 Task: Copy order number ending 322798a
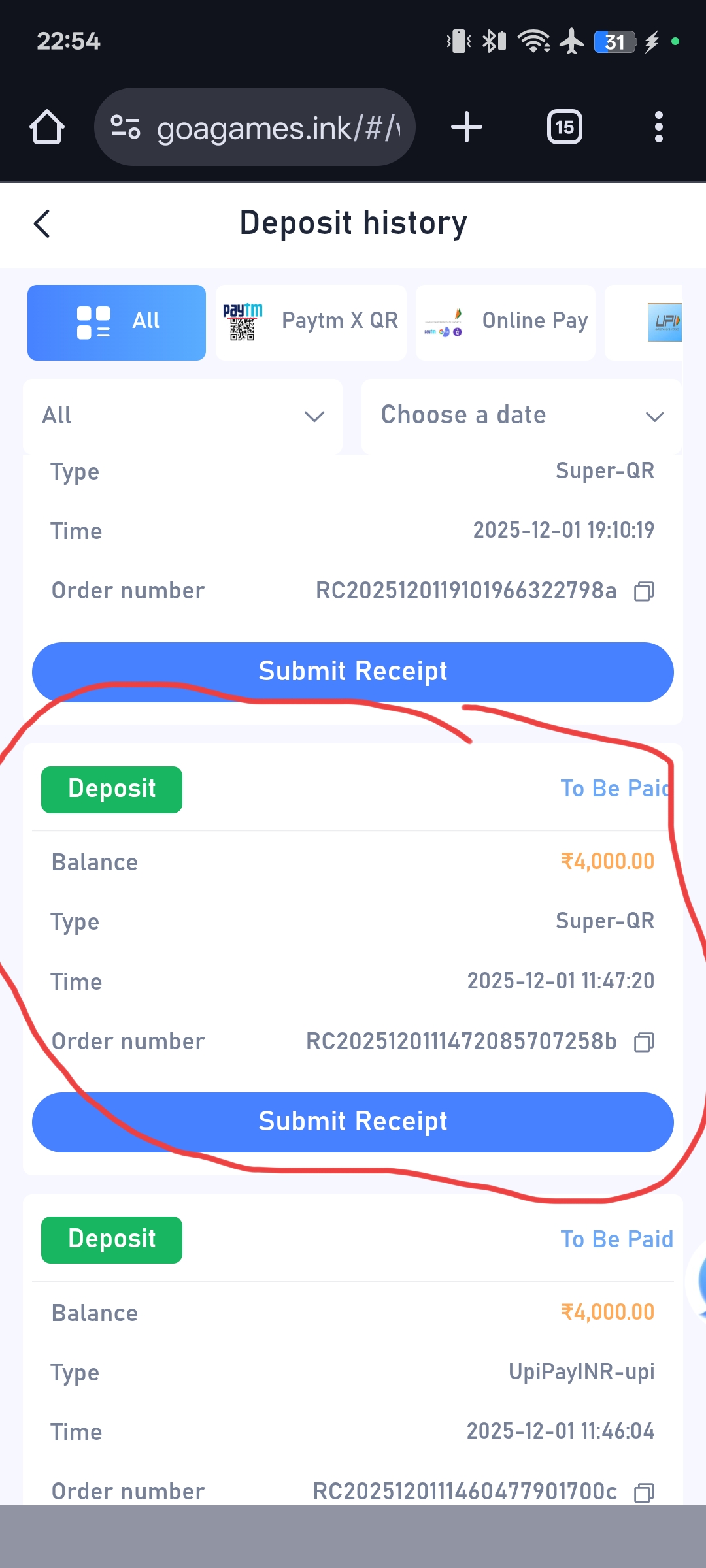644,591
